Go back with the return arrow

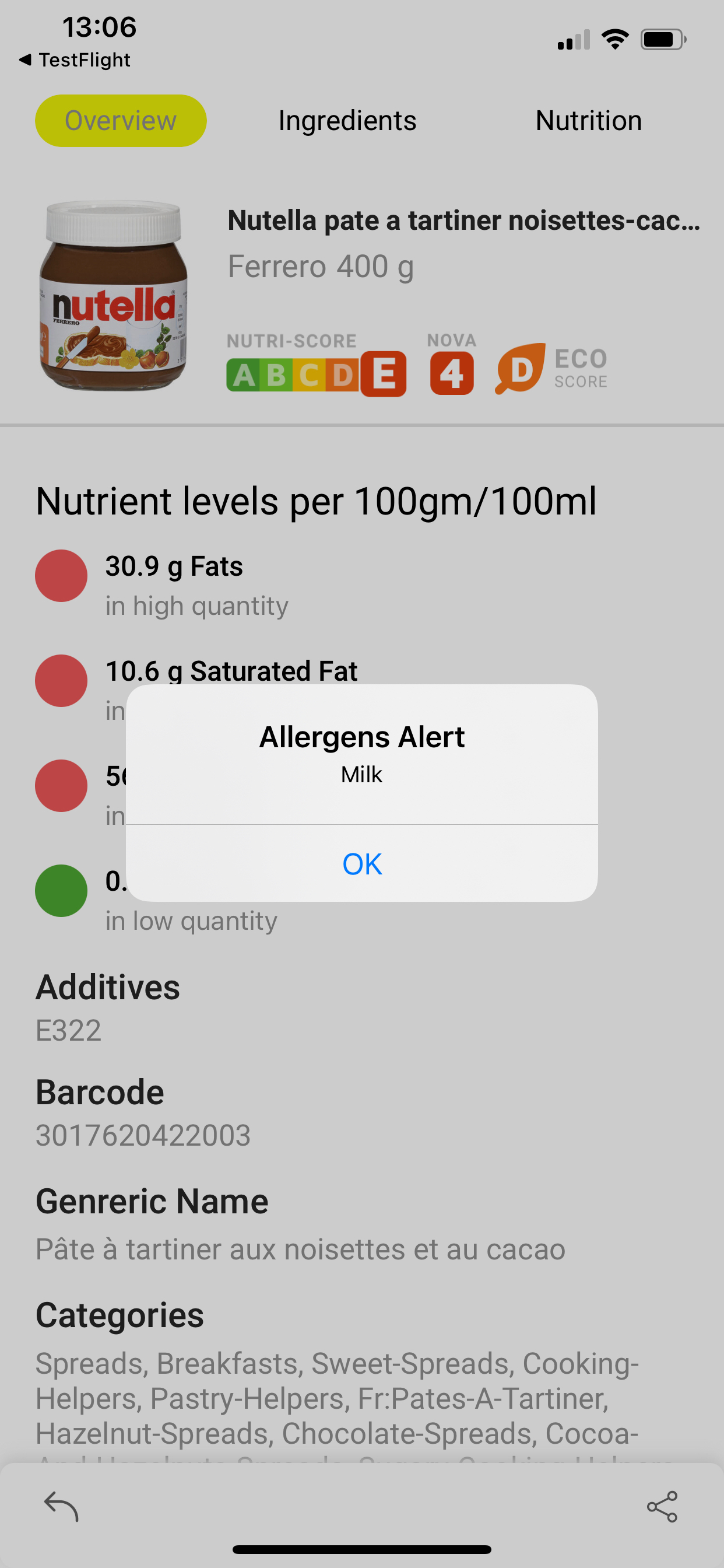click(61, 1507)
